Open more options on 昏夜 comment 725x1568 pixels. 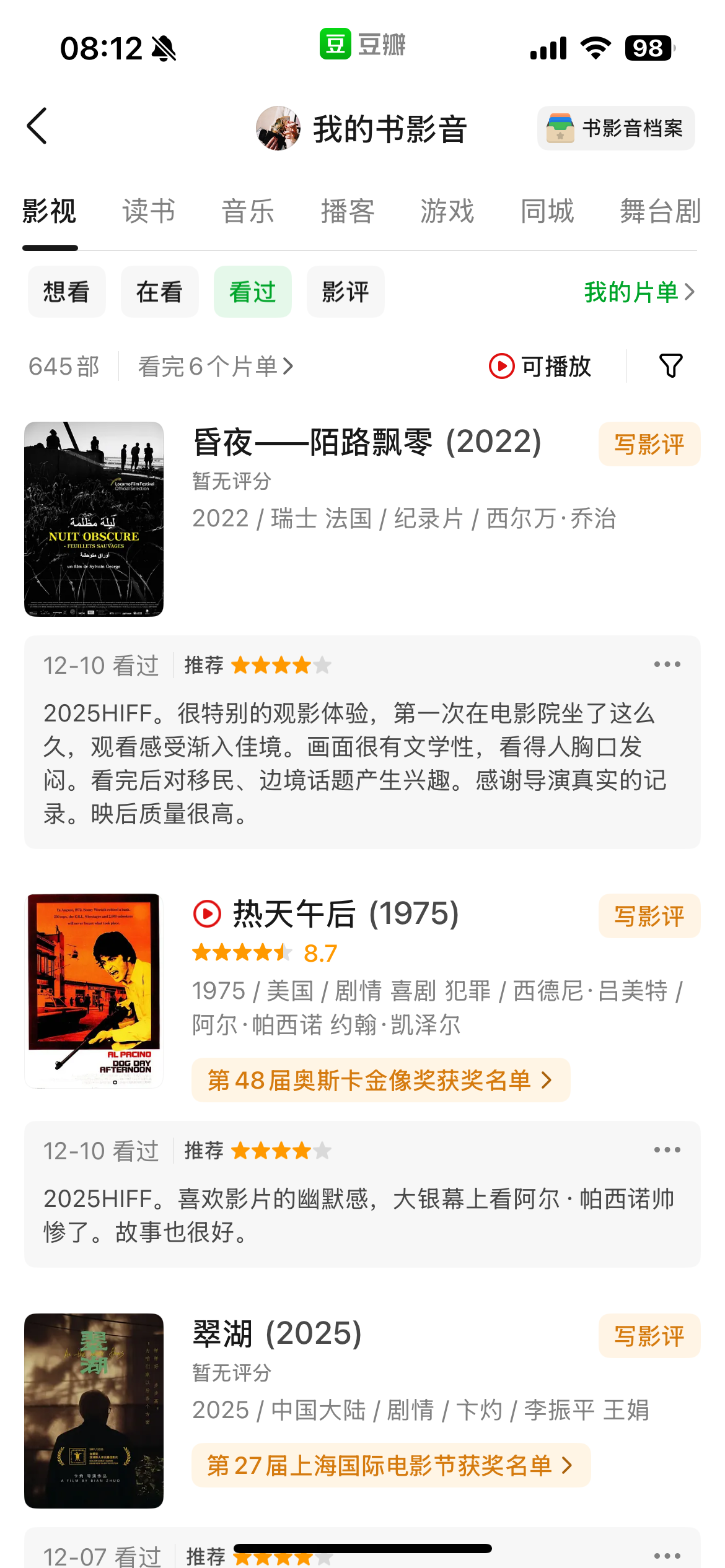(x=667, y=664)
